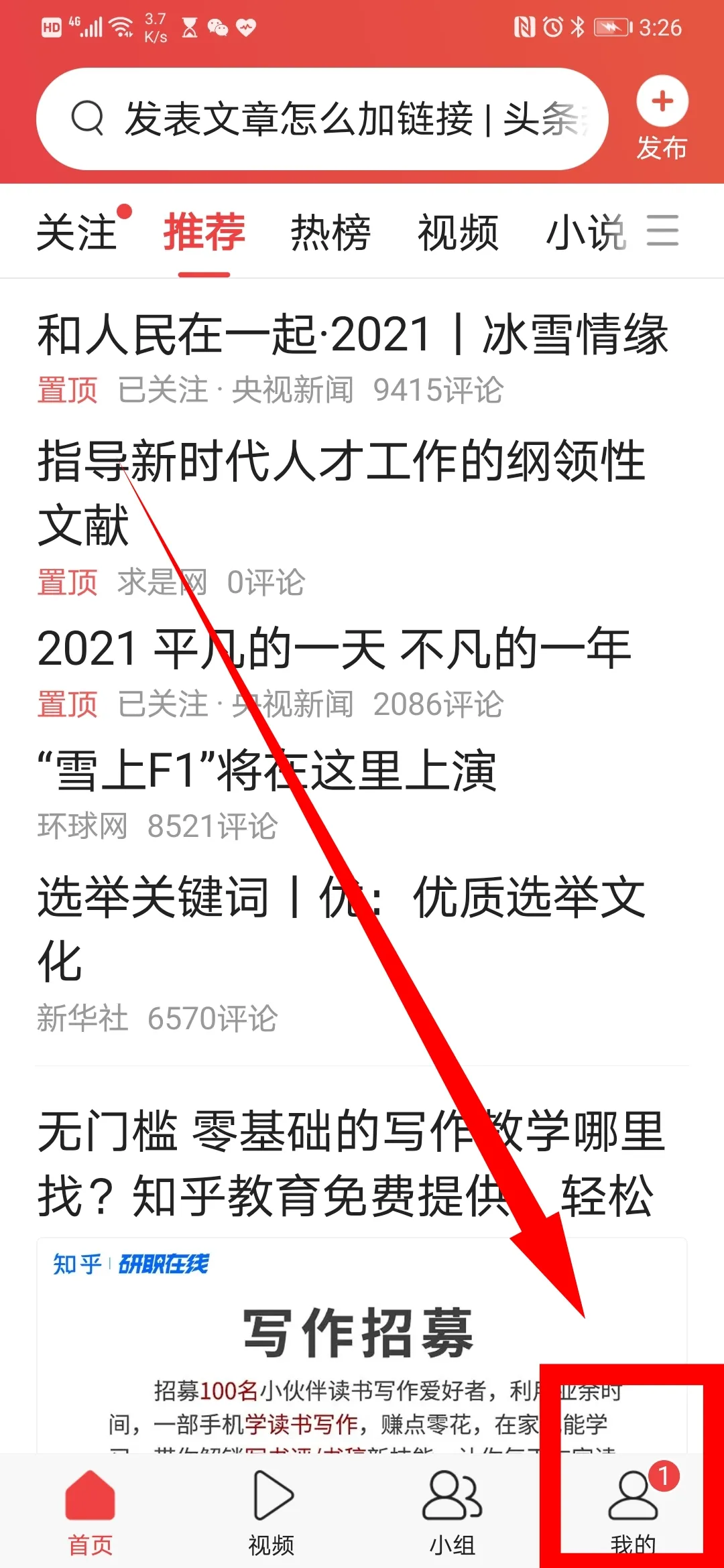Switch to the 热榜 tab
This screenshot has height=1568, width=724.
330,233
